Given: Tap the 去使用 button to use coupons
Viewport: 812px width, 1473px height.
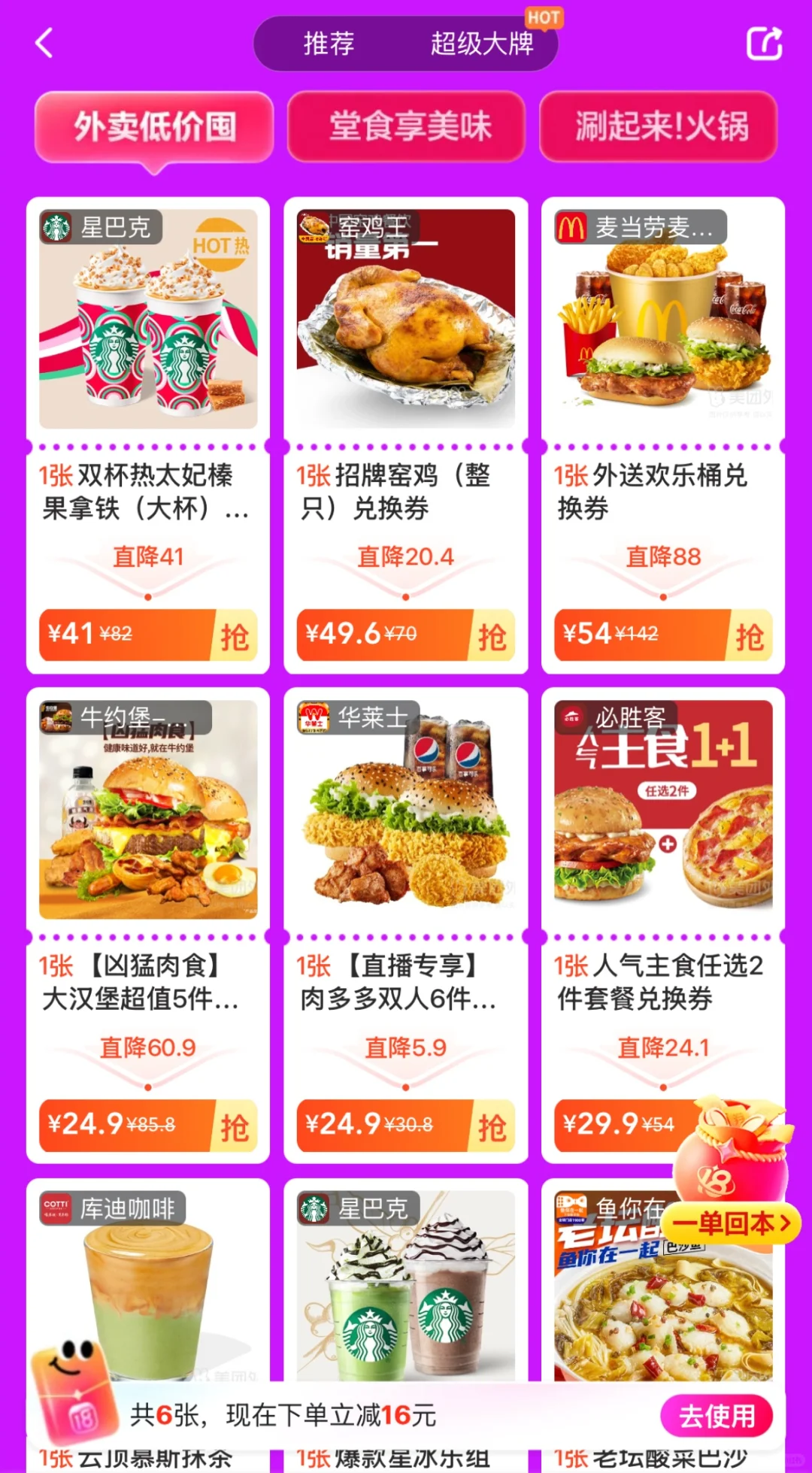Looking at the screenshot, I should [x=717, y=1416].
